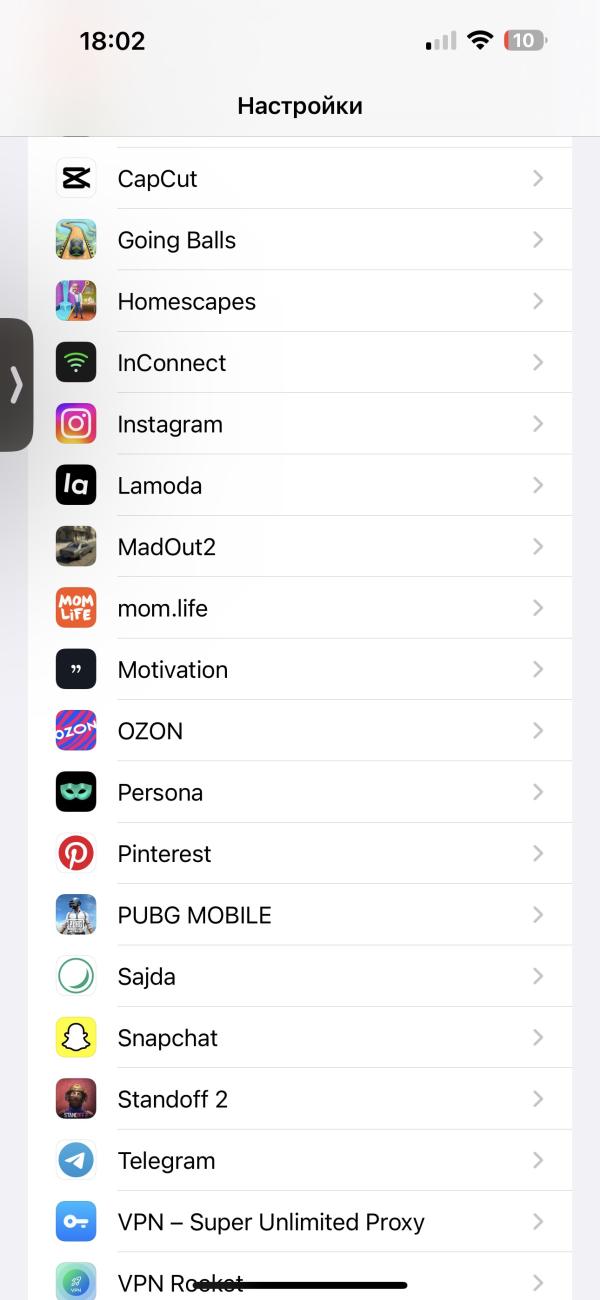Go to Instagram settings
600x1300 pixels.
click(300, 424)
